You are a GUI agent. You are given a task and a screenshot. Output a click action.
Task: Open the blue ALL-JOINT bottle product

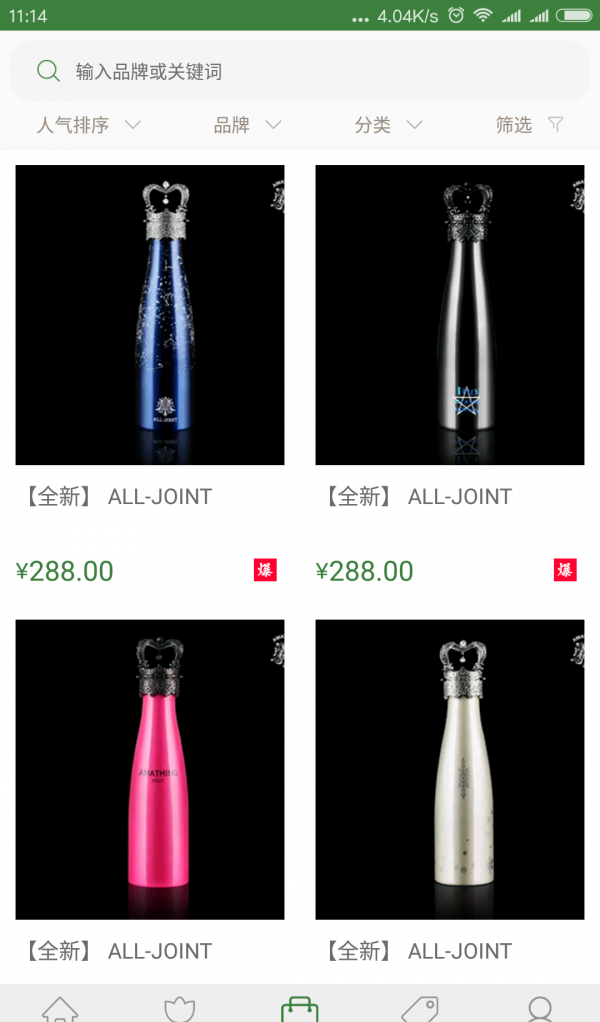pos(150,315)
